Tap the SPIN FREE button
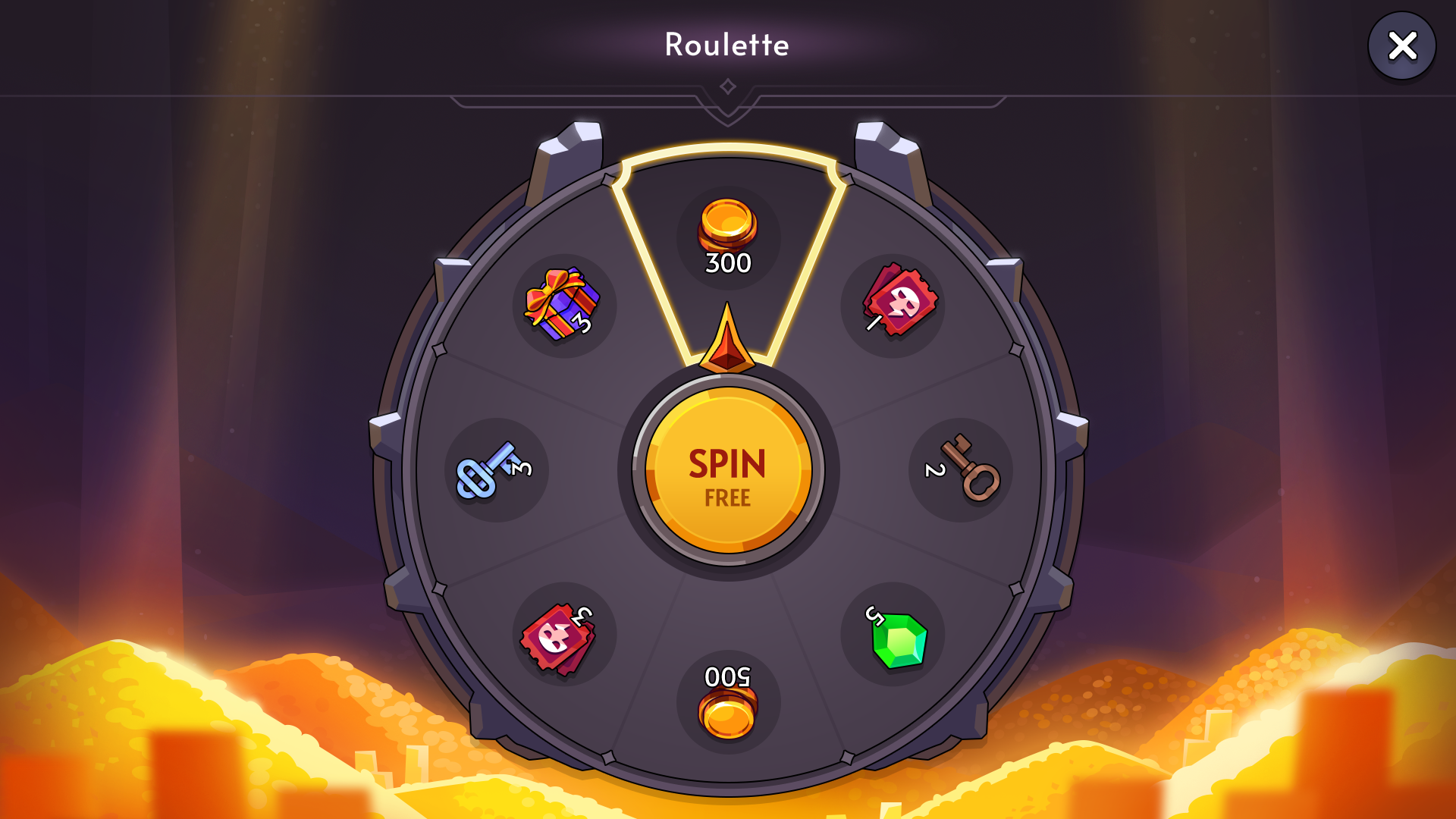The width and height of the screenshot is (1456, 819). [728, 472]
